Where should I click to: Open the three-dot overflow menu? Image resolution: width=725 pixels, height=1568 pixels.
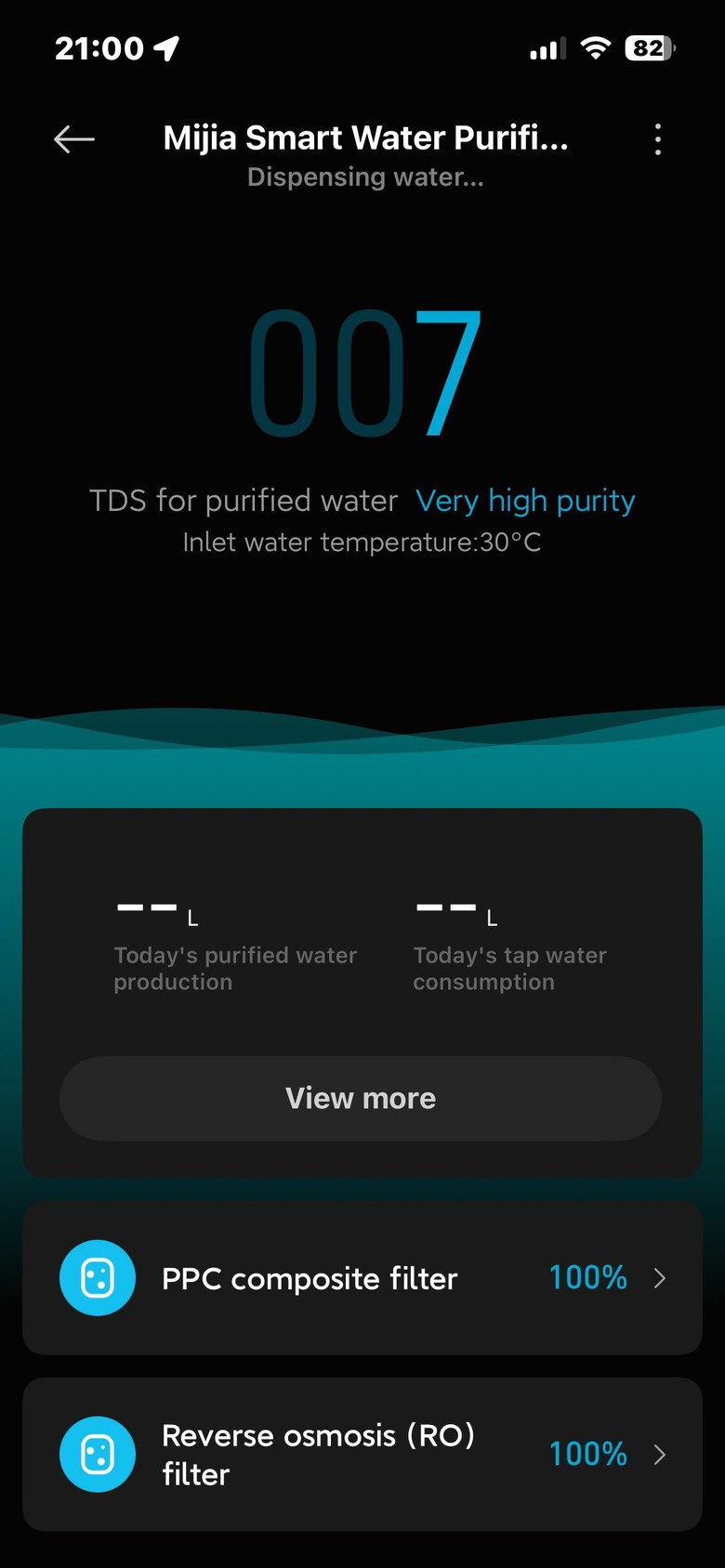658,139
